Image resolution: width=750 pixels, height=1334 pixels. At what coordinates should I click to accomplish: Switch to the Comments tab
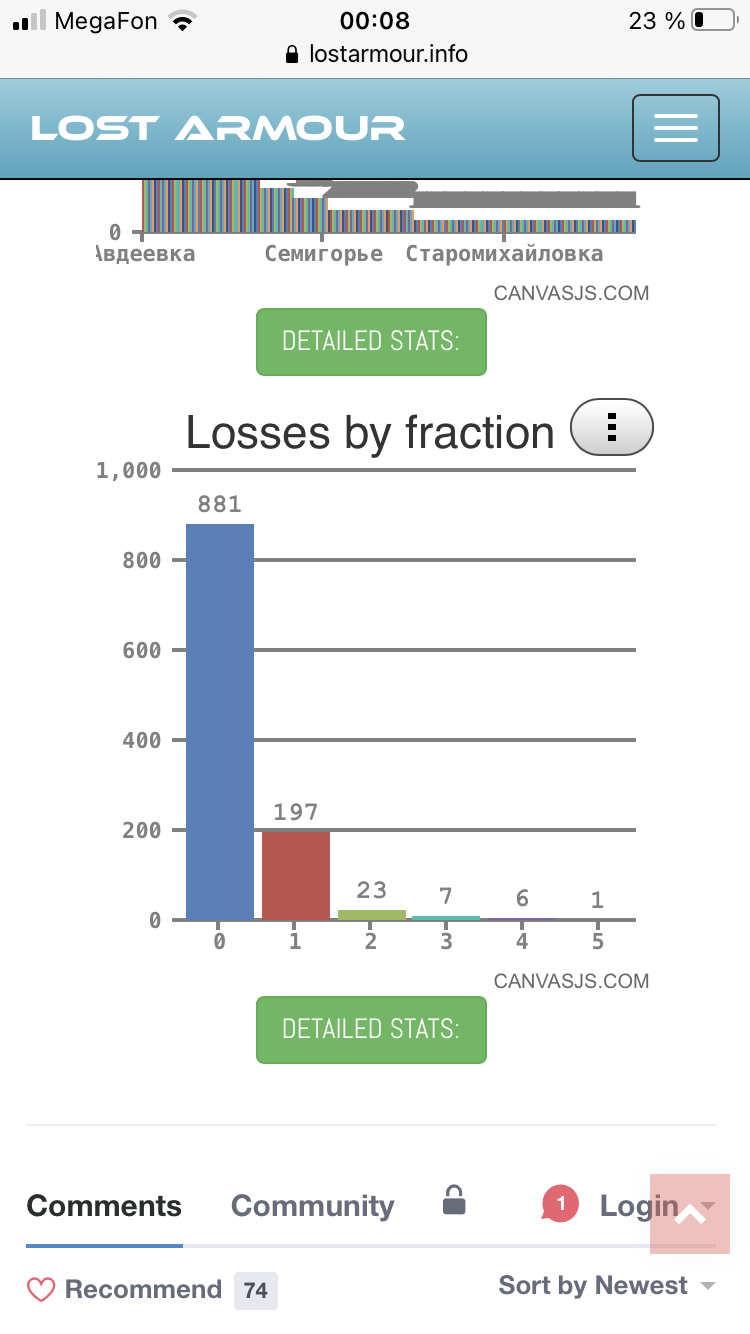tap(104, 1206)
